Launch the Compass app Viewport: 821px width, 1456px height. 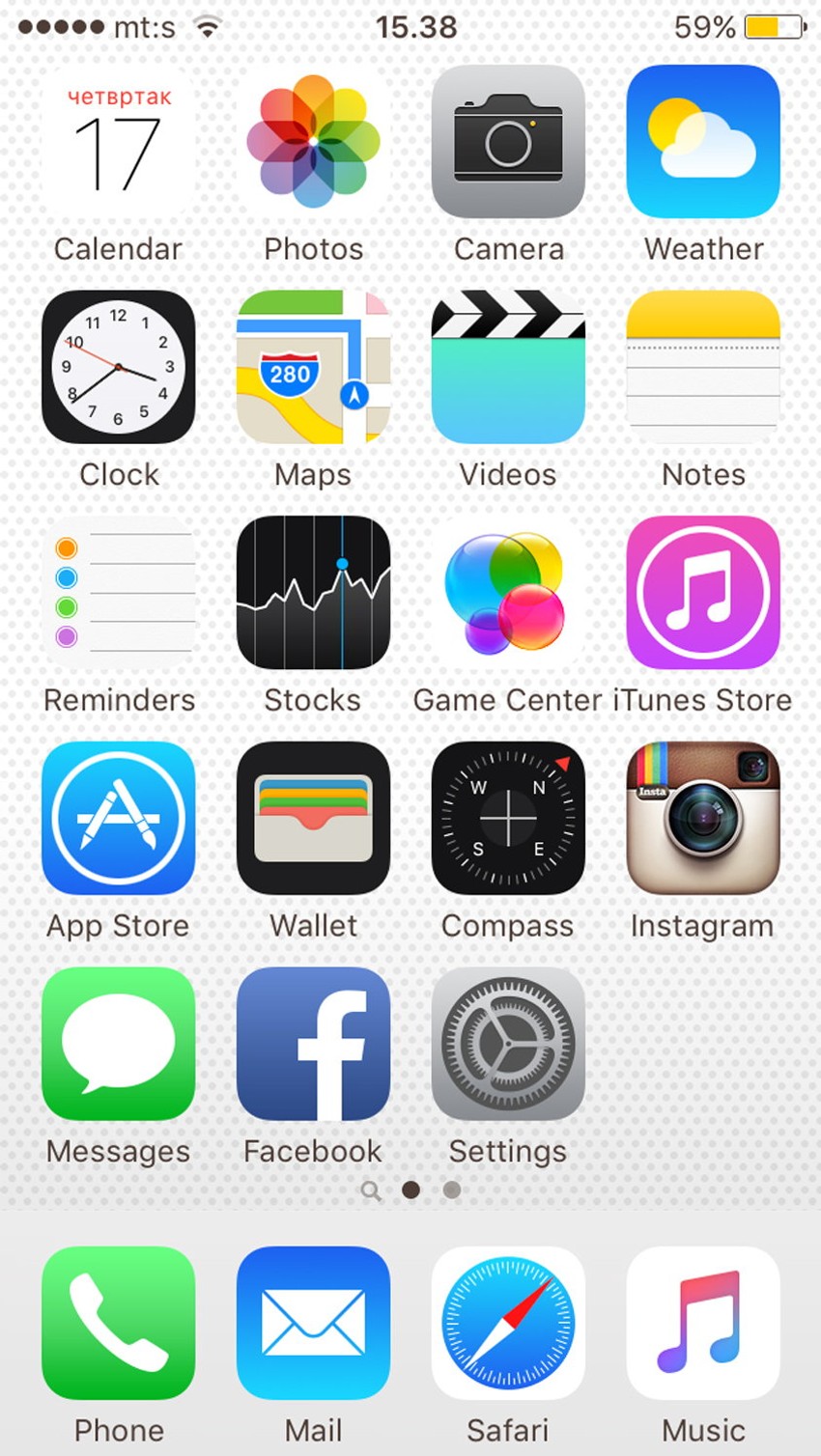pos(508,818)
